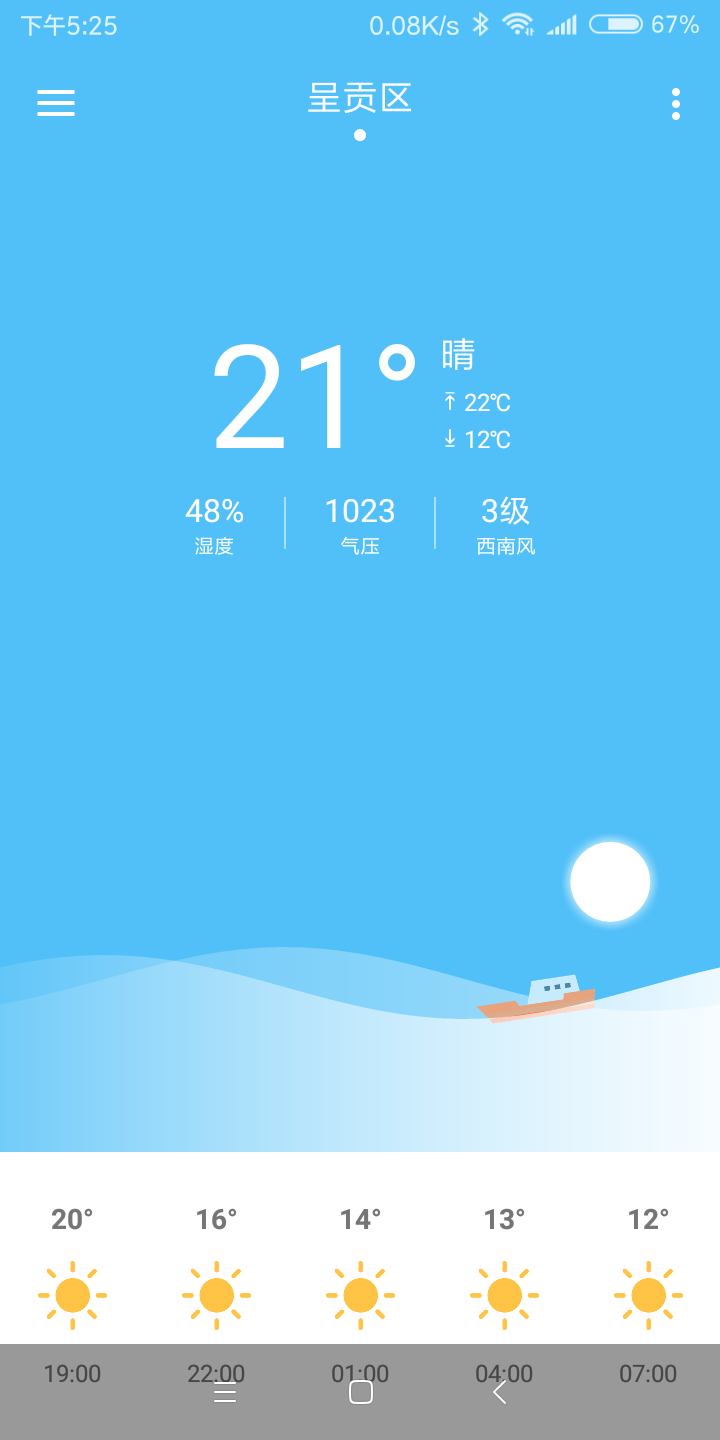This screenshot has width=720, height=1440.
Task: Open details for 晴 weather condition
Action: [x=458, y=356]
